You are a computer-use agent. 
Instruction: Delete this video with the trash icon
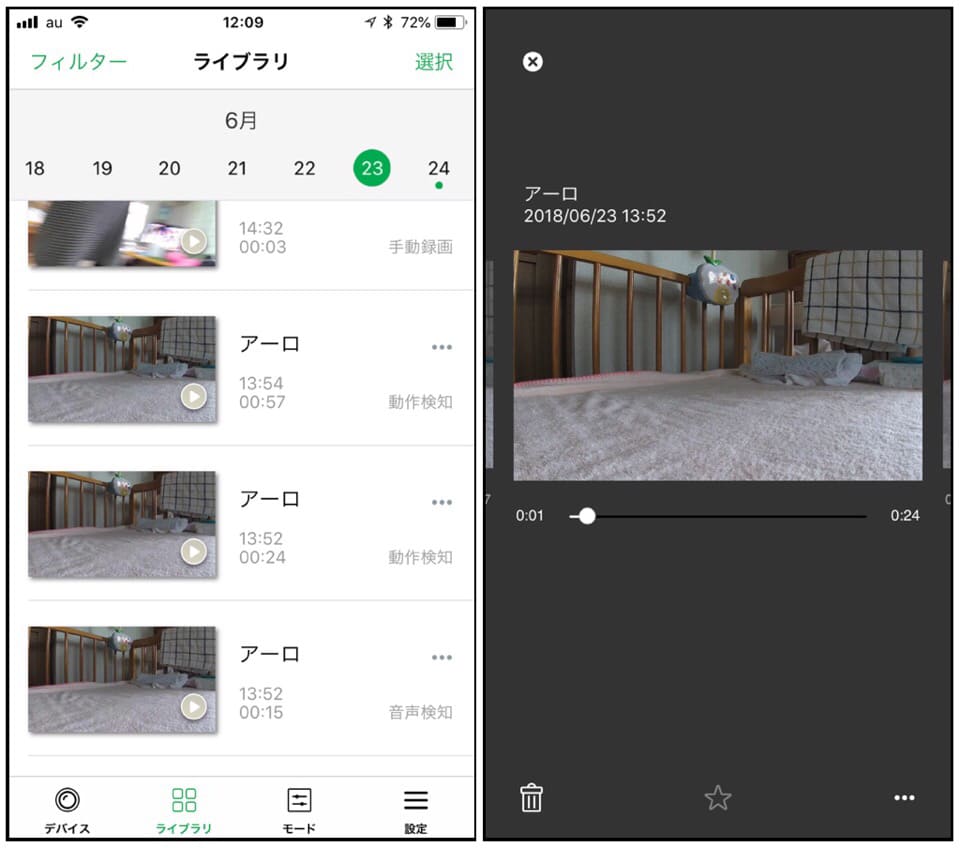(532, 798)
